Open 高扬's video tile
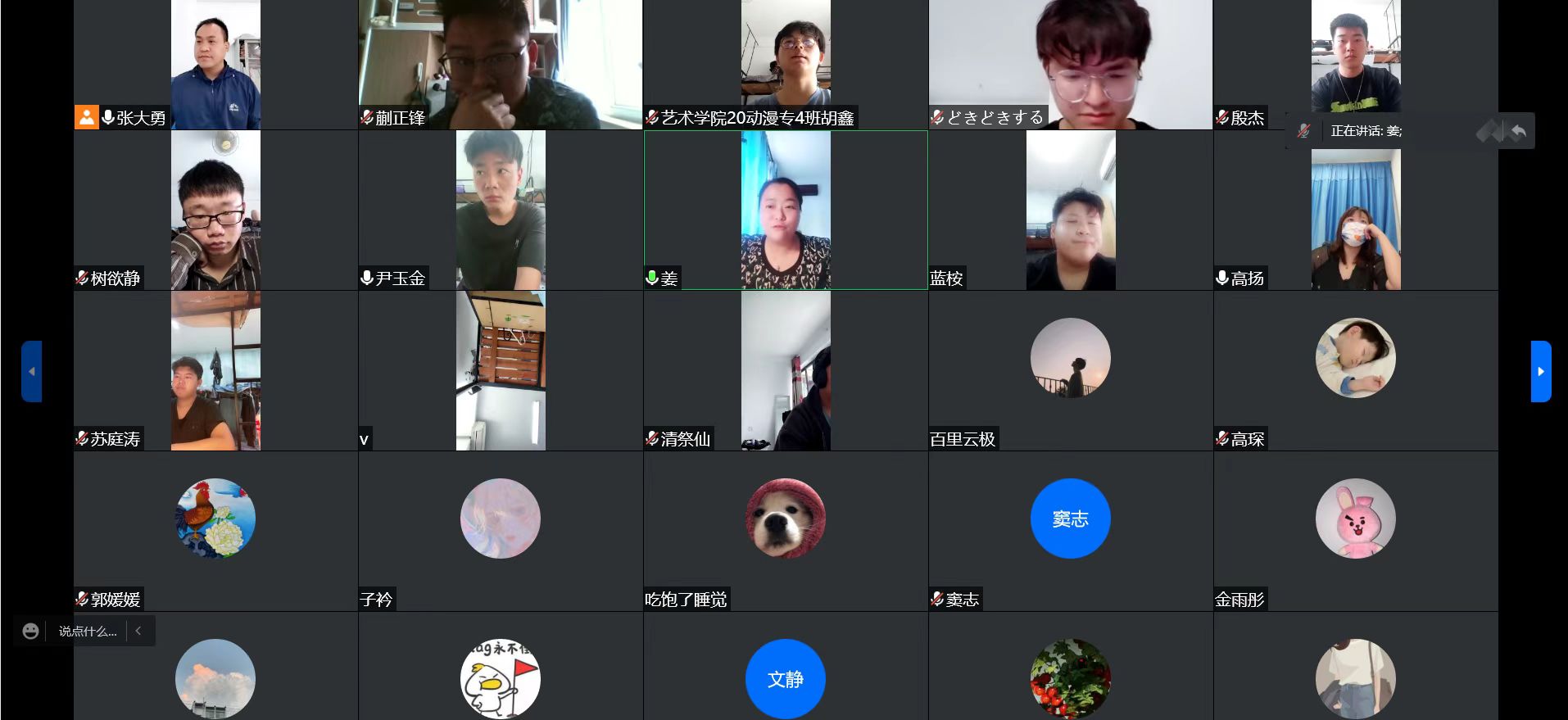1568x720 pixels. [x=1355, y=210]
